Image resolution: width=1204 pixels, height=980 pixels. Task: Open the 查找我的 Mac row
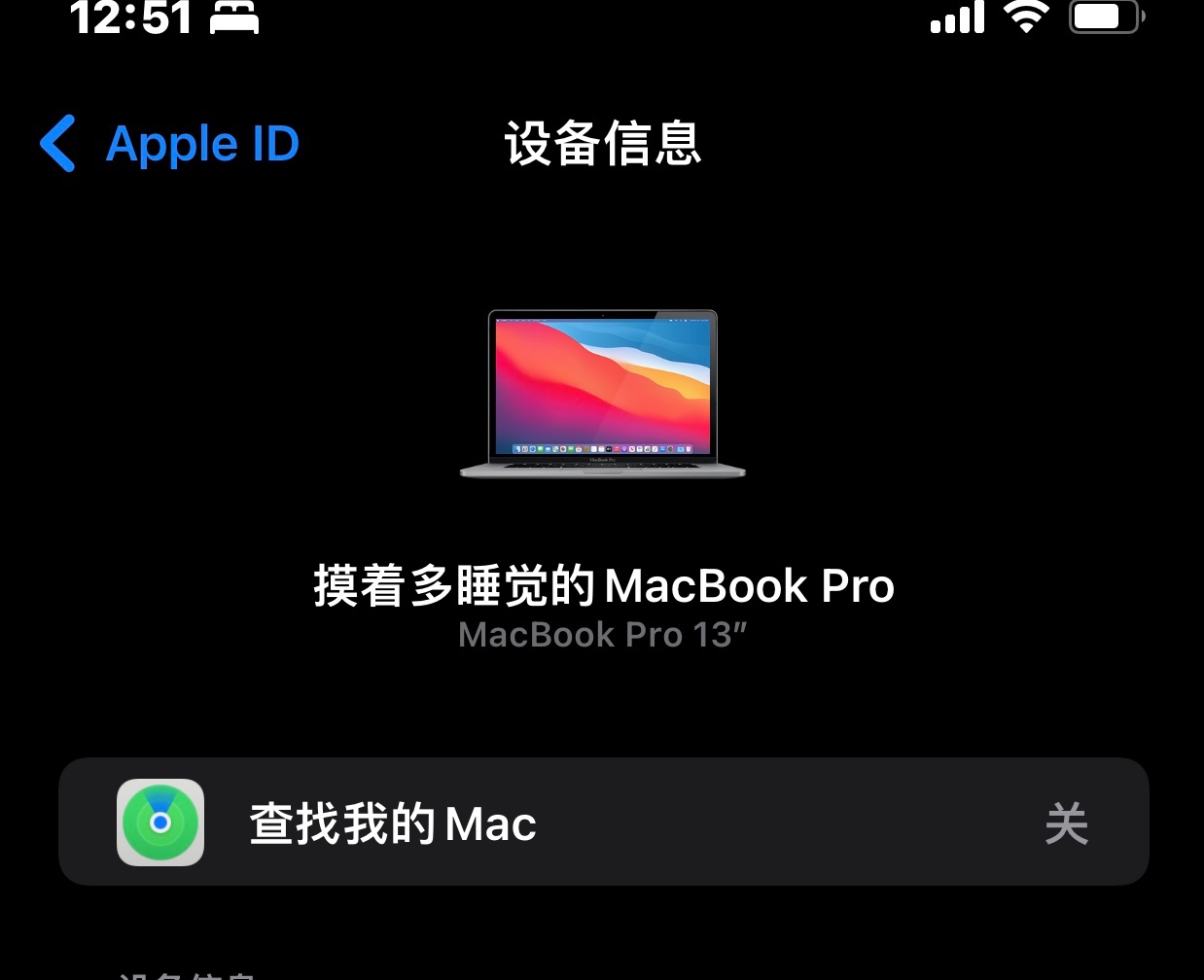(x=603, y=822)
